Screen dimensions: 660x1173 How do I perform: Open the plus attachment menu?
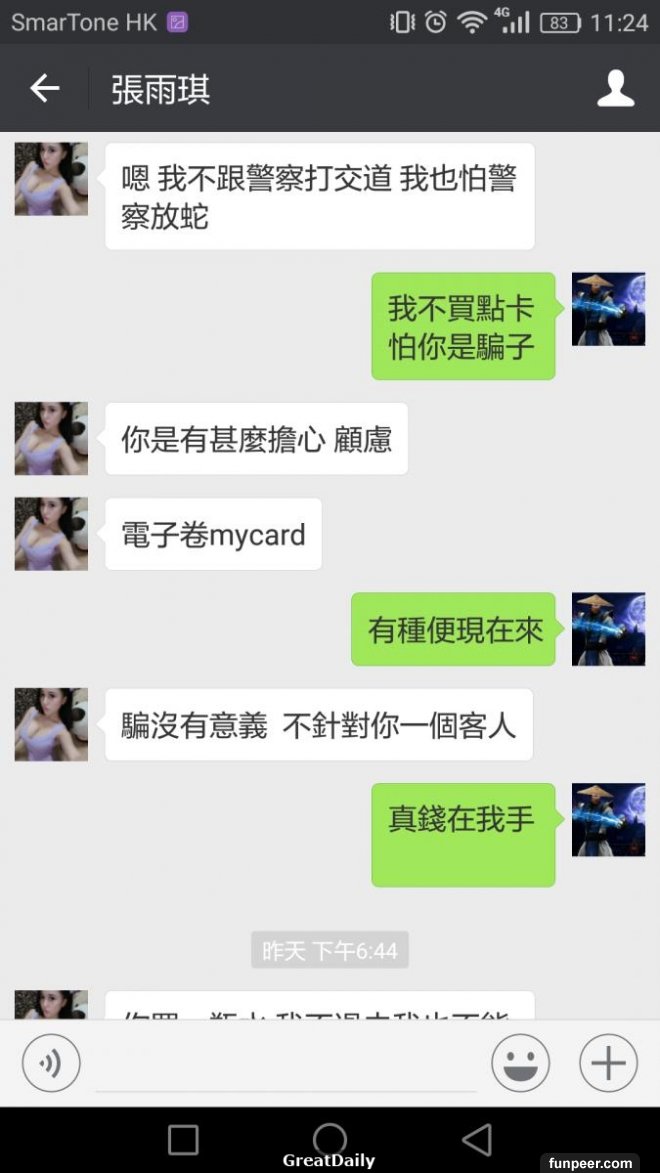click(608, 1062)
